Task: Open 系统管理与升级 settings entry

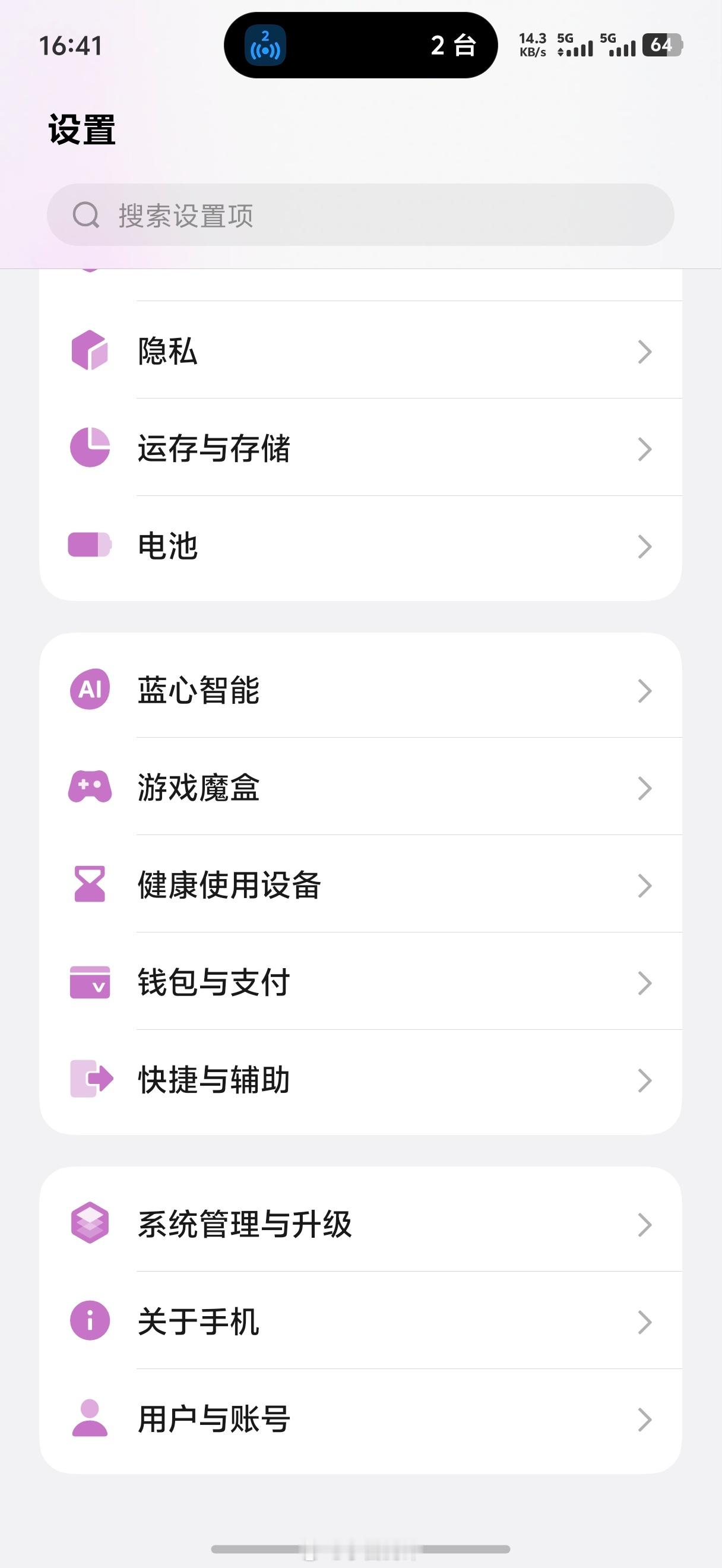Action: (x=362, y=1225)
